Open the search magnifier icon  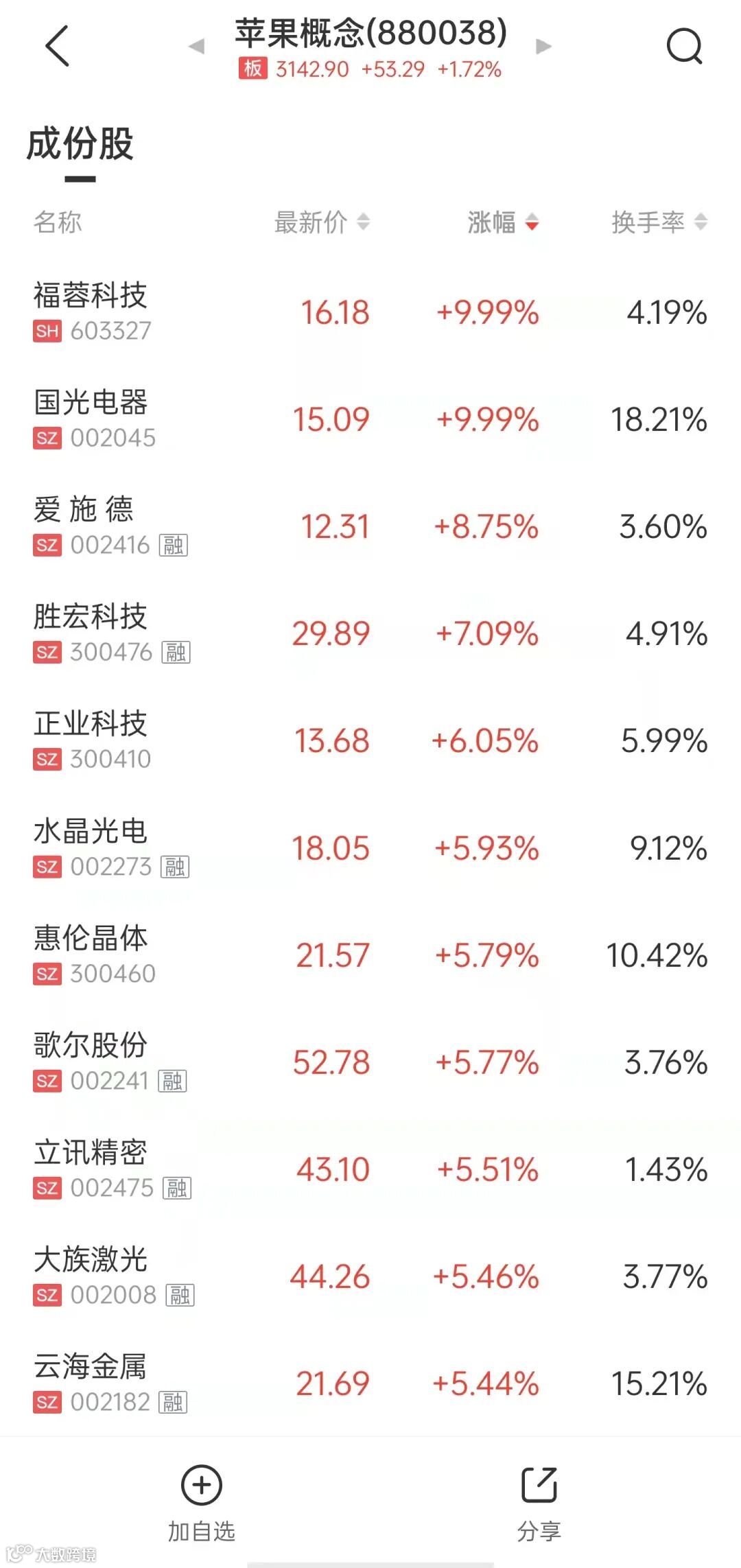(x=684, y=47)
